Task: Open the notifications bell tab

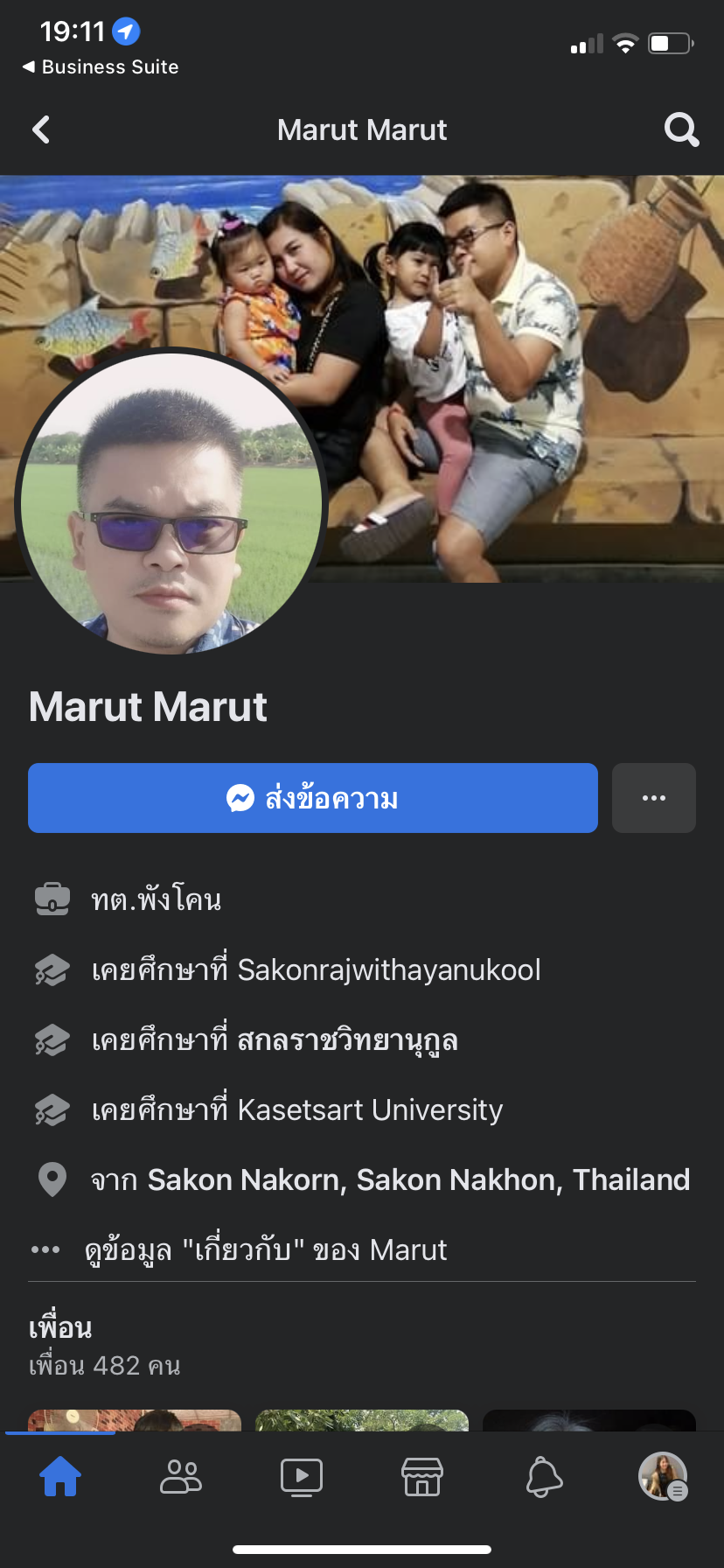Action: click(543, 1477)
